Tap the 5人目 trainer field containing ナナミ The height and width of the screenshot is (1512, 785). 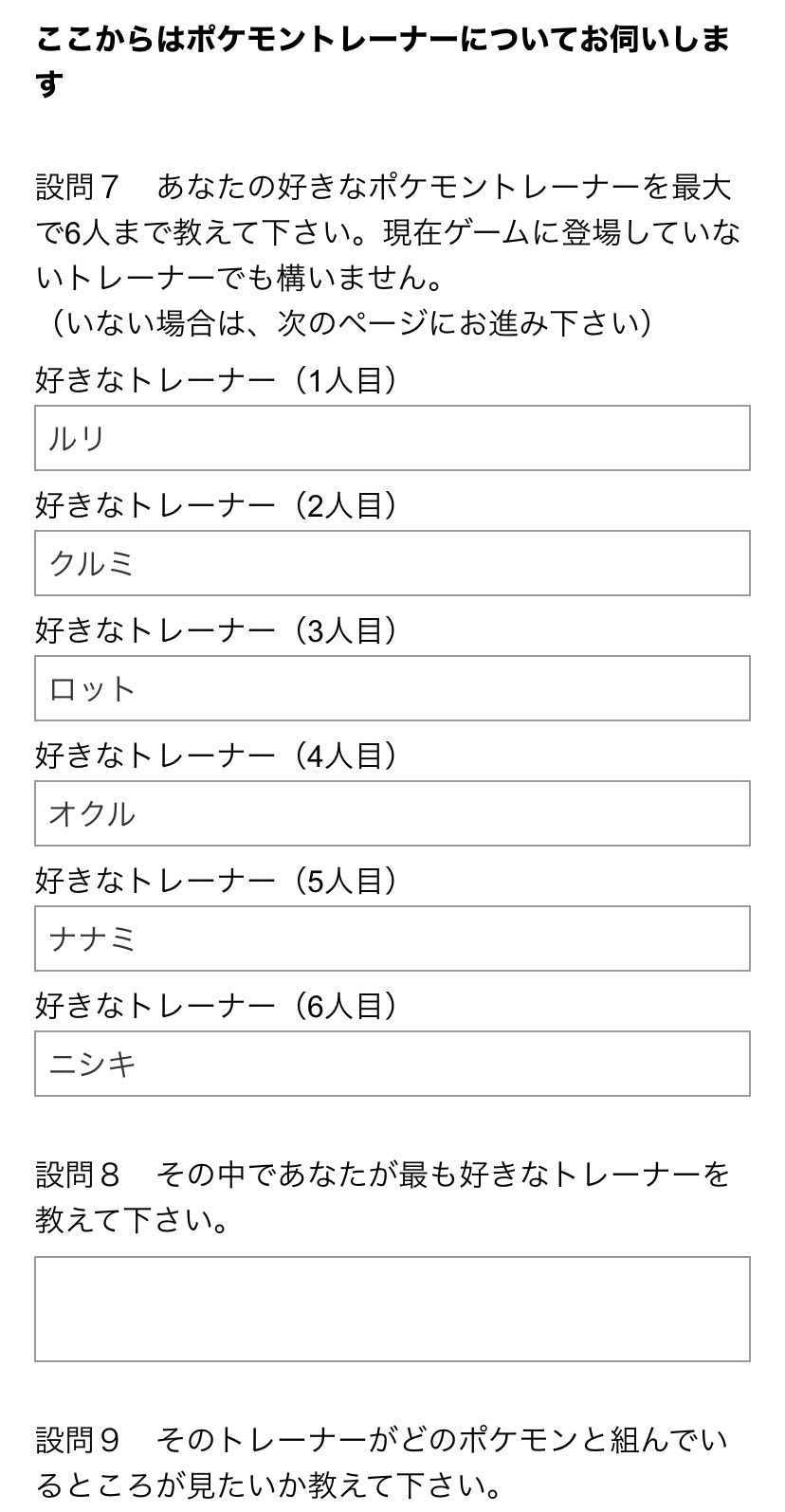[x=392, y=938]
